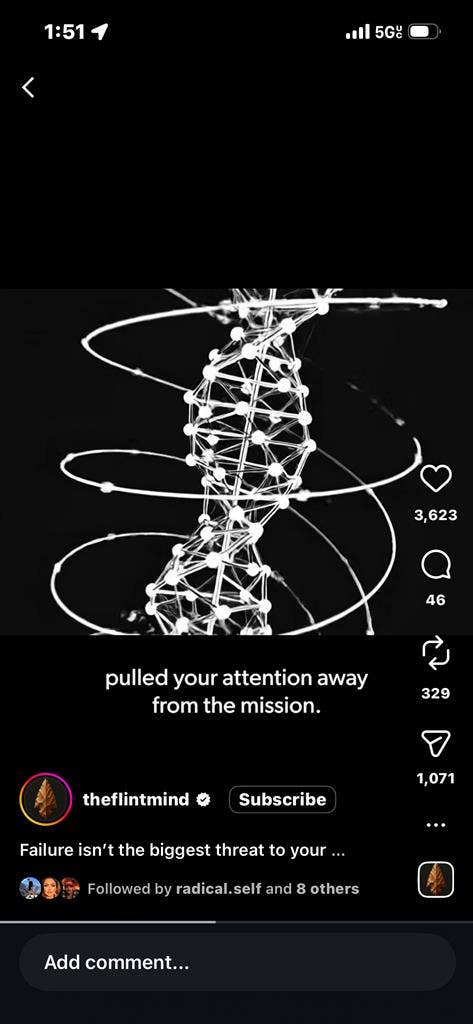
Task: Open the three-dot more options menu
Action: [435, 824]
